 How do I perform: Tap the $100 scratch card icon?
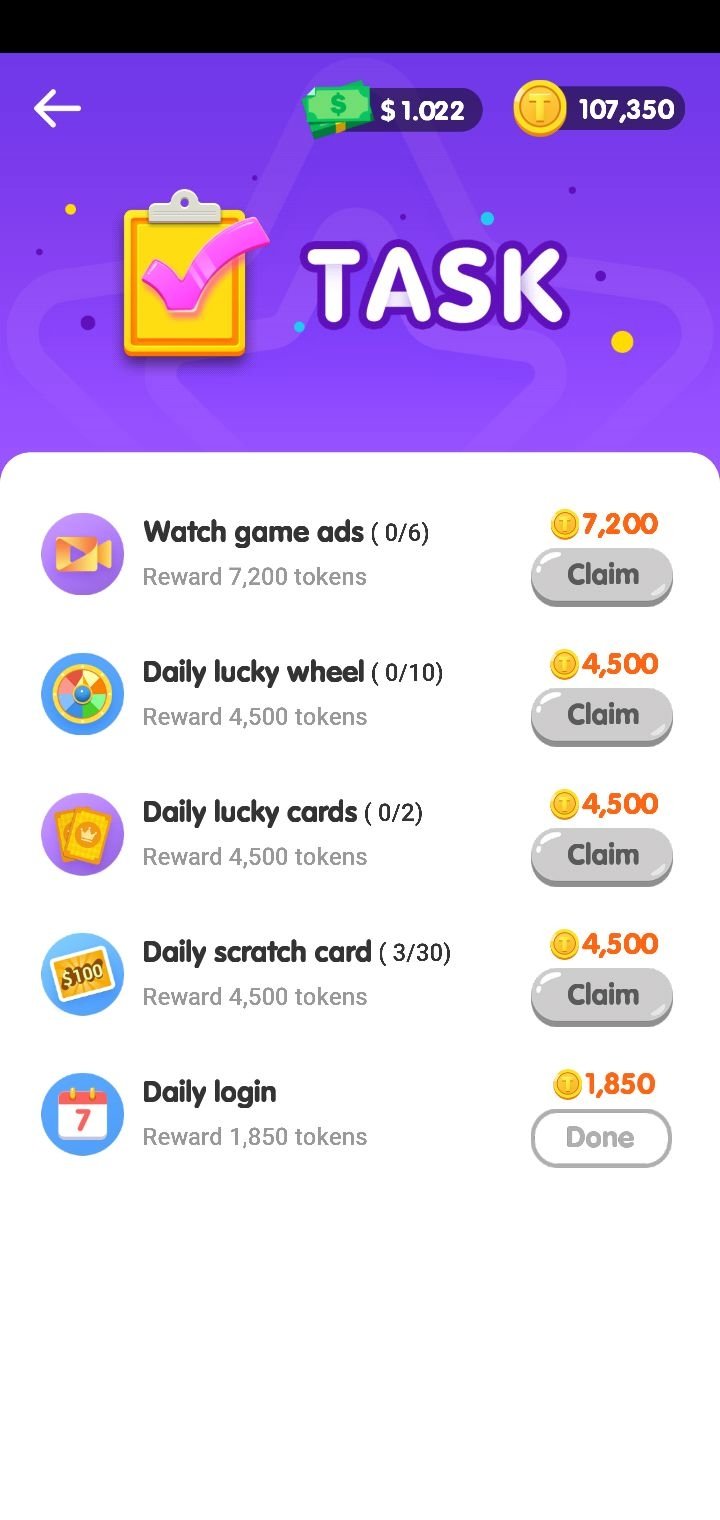(x=82, y=974)
